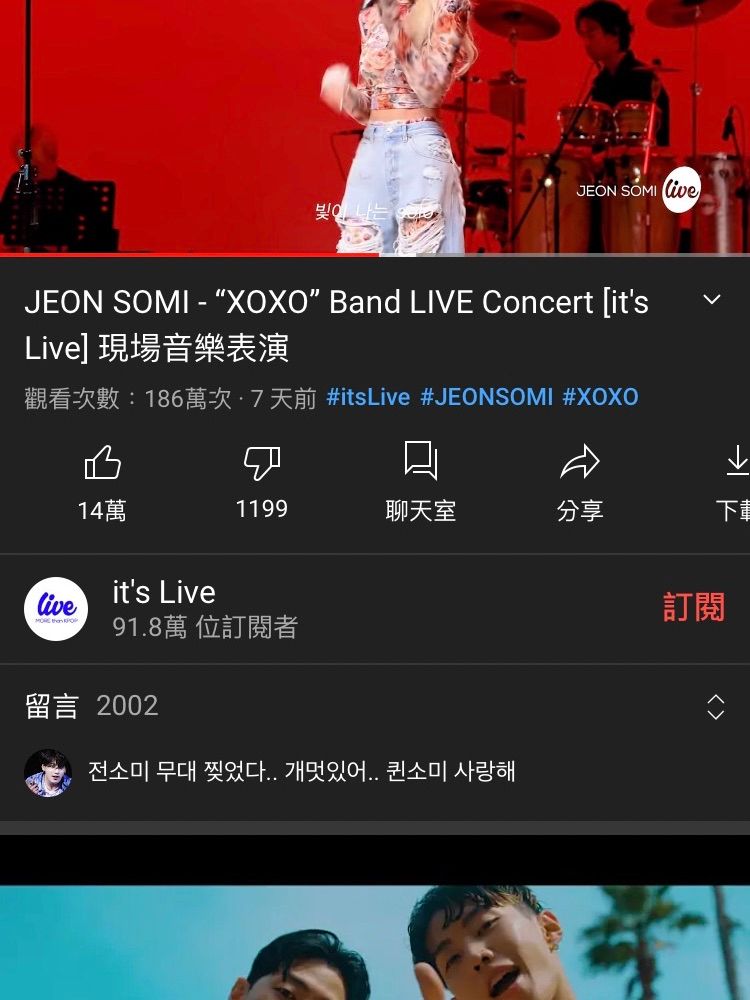Download the video
The height and width of the screenshot is (1000, 750).
[735, 464]
